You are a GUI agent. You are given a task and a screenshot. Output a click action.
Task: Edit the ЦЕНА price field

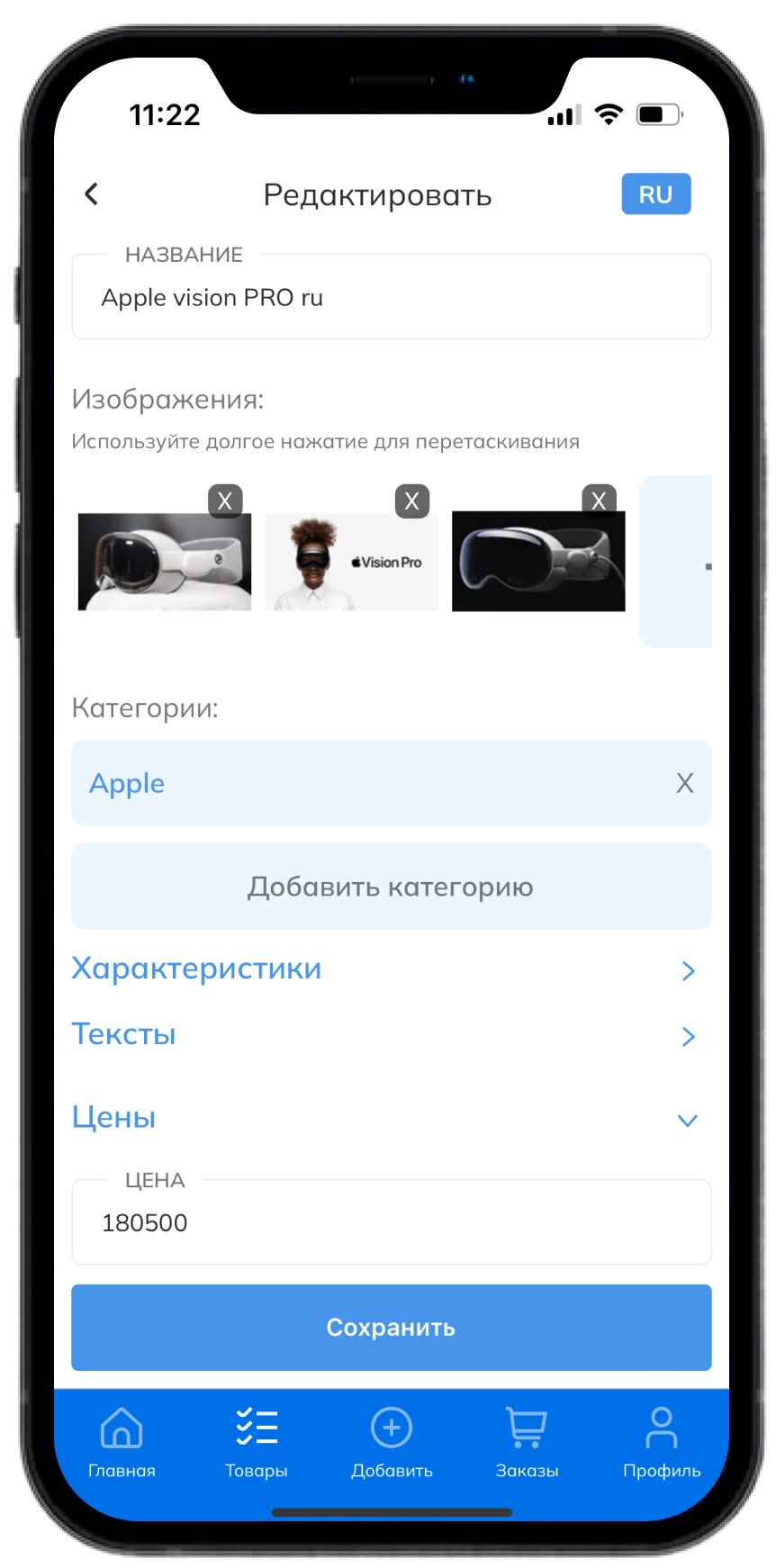391,1223
